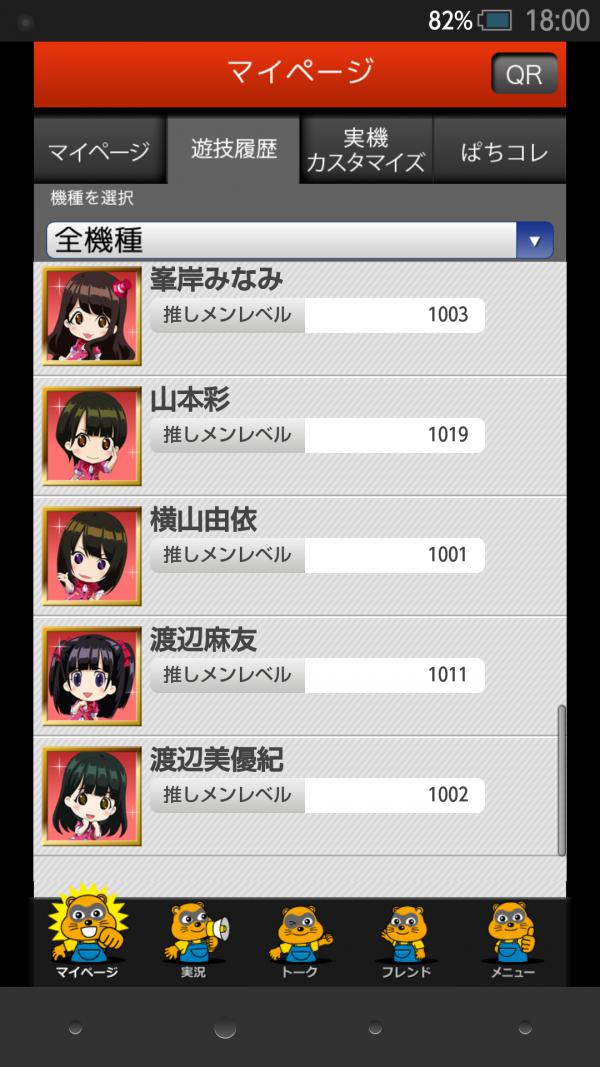This screenshot has height=1067, width=600.
Task: Open the 山本彩 row
Action: pos(299,435)
